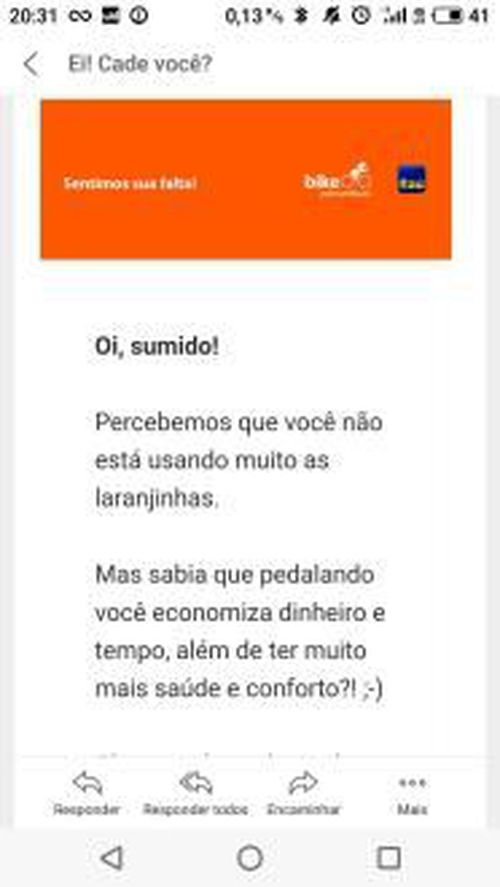Tap the system home button
The width and height of the screenshot is (500, 887).
[250, 859]
